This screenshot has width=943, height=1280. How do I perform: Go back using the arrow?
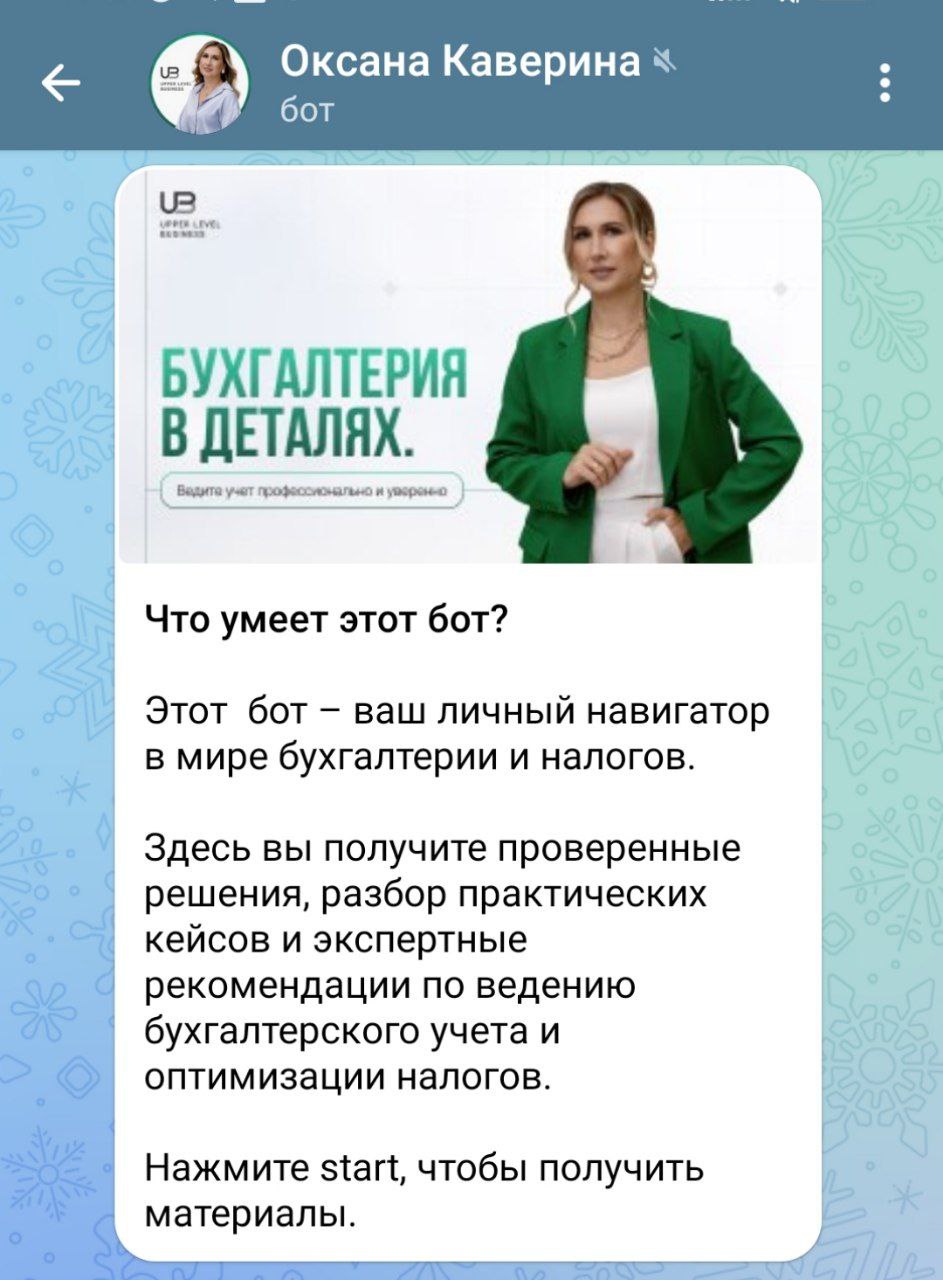62,84
